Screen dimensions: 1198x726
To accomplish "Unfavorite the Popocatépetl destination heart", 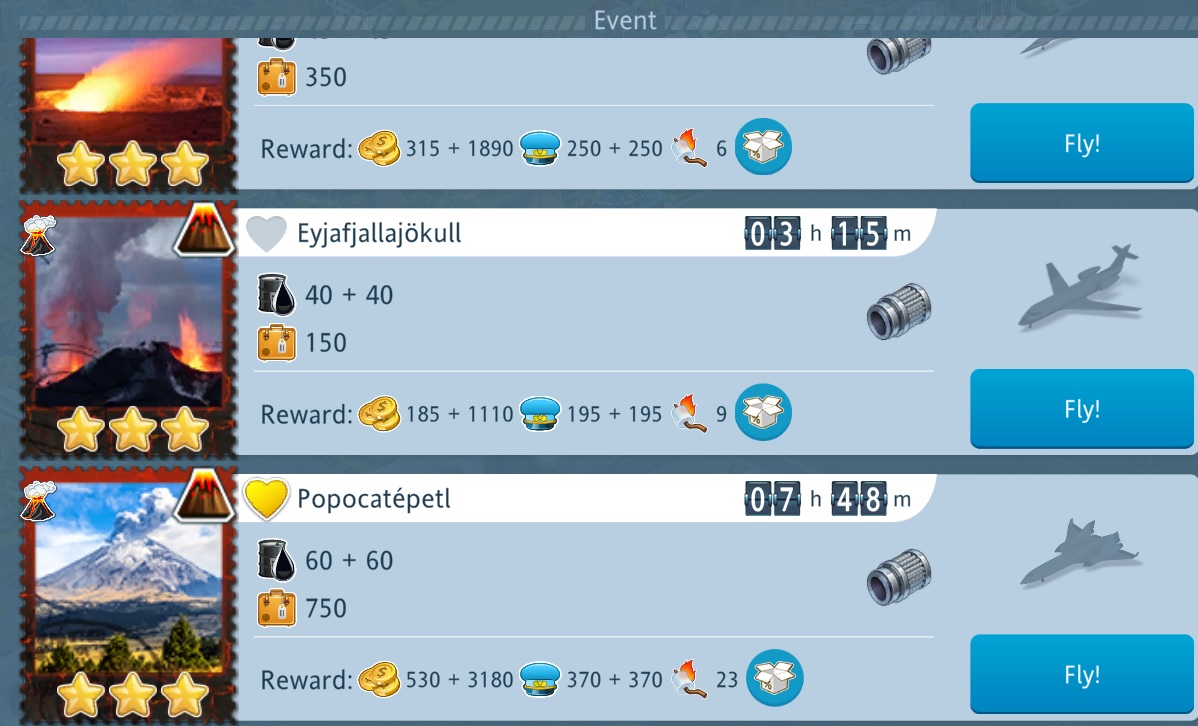I will point(266,499).
